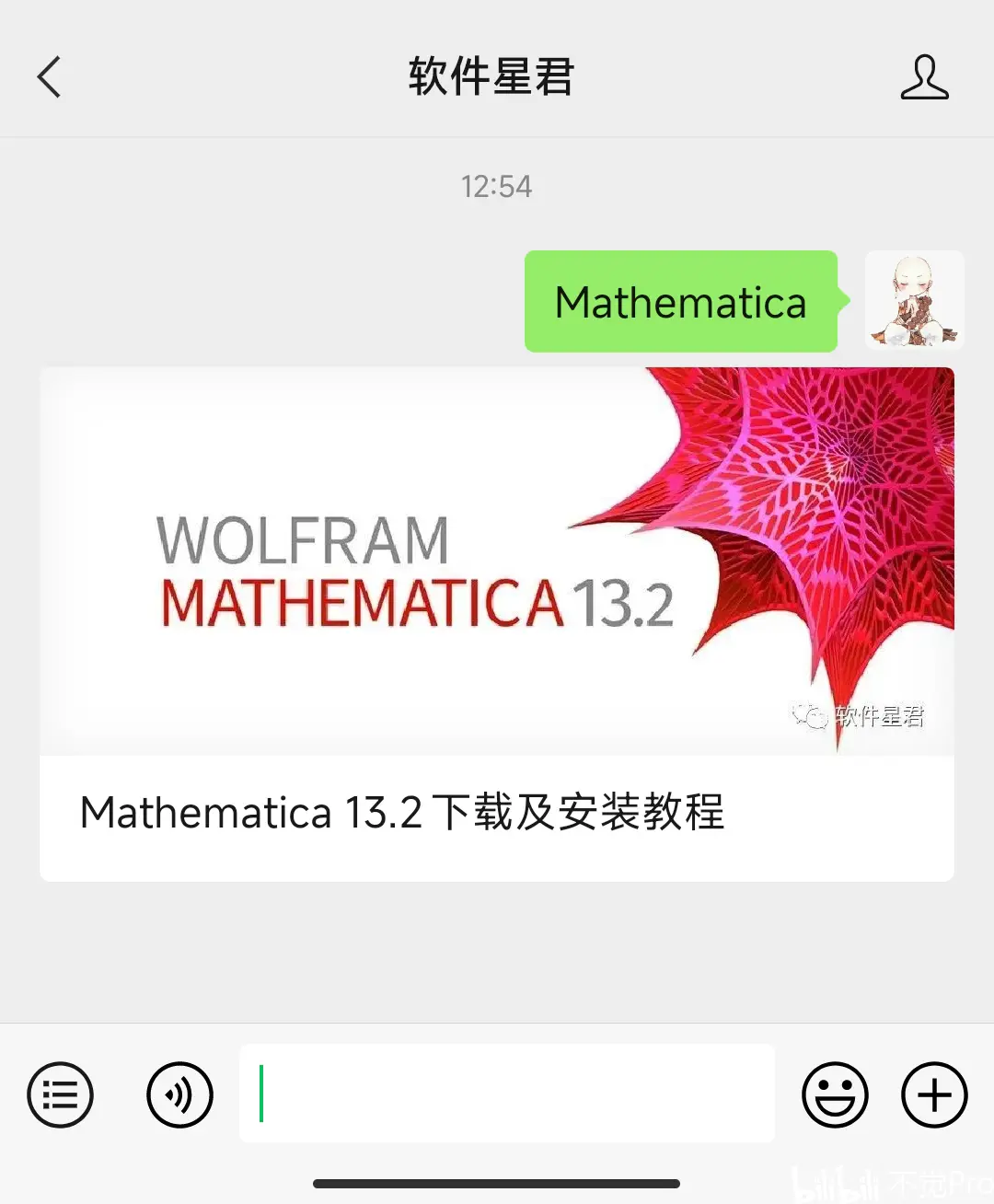Image resolution: width=994 pixels, height=1204 pixels.
Task: Switch to voice message input
Action: point(179,1095)
